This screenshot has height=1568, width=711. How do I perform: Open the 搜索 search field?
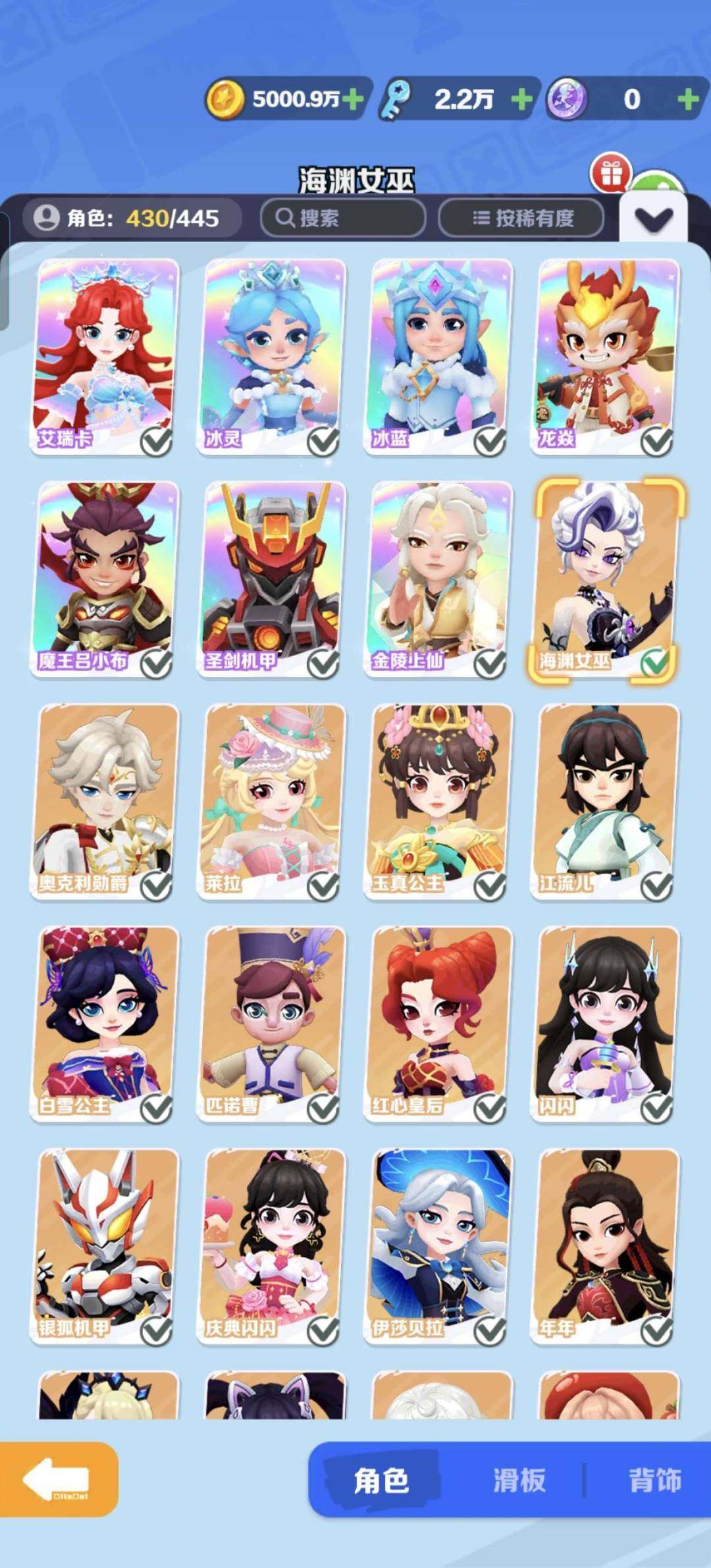(x=343, y=218)
